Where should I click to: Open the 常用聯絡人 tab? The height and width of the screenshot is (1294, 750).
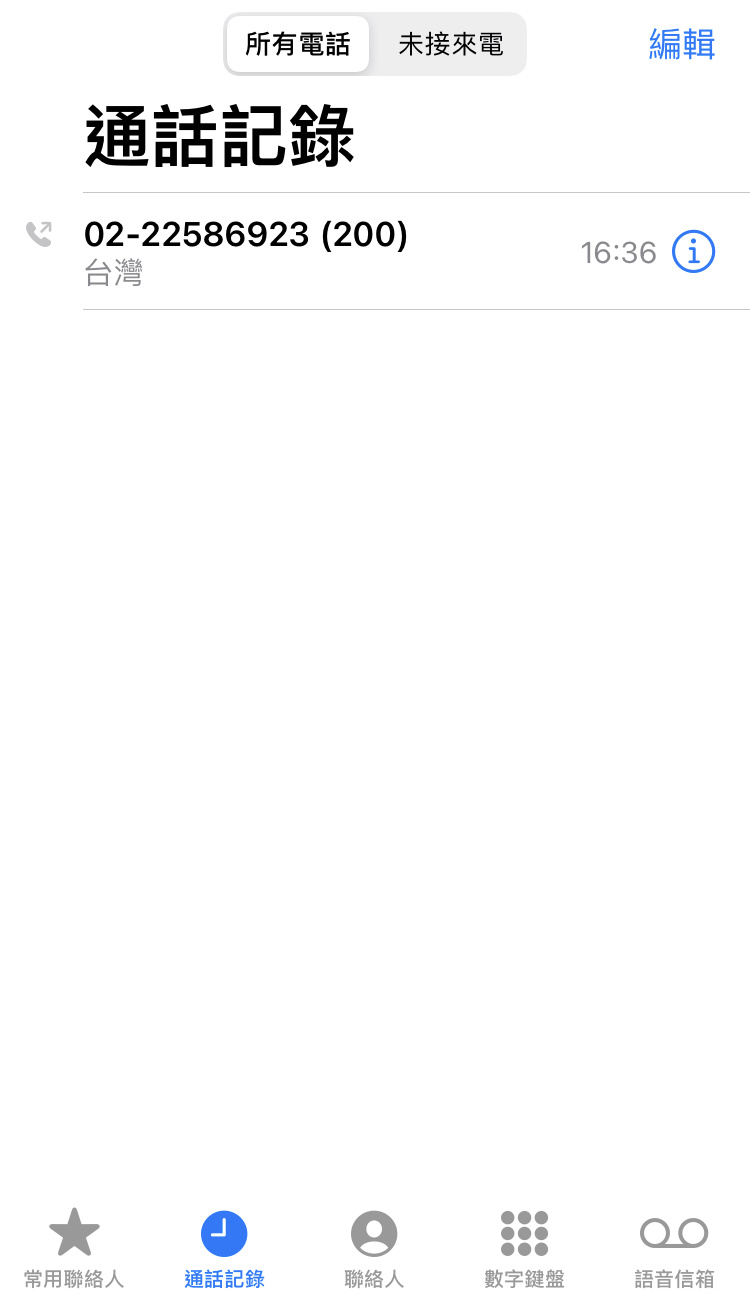pos(74,1247)
